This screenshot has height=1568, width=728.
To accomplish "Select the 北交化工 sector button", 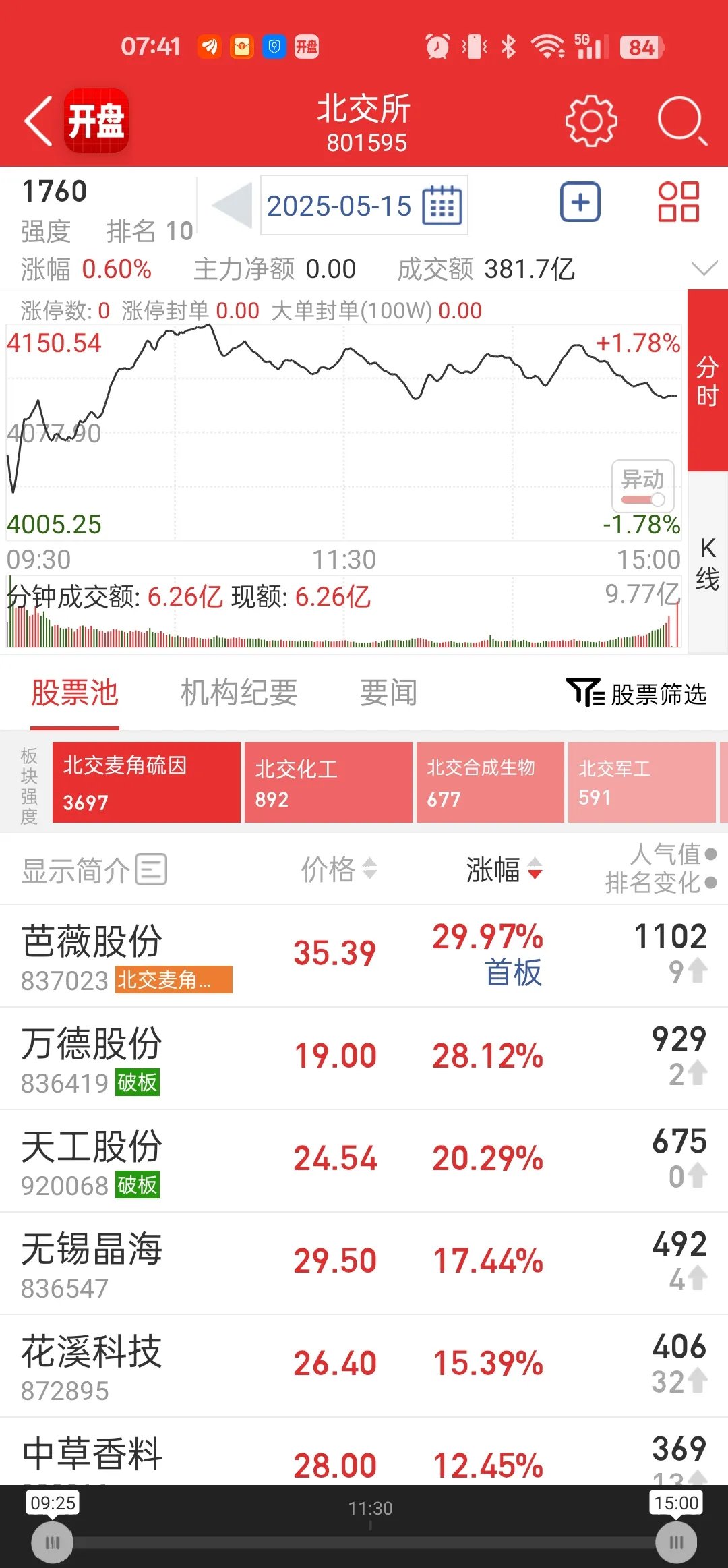I will 328,781.
